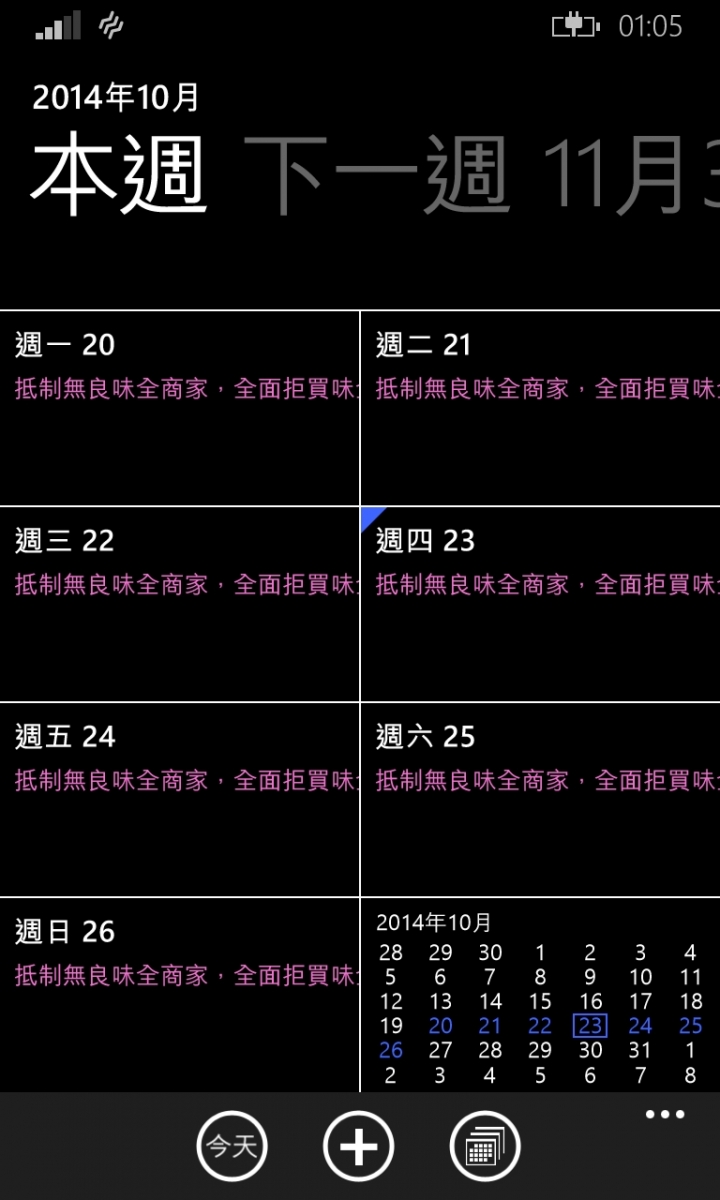Open the three-dot overflow menu

[665, 1115]
